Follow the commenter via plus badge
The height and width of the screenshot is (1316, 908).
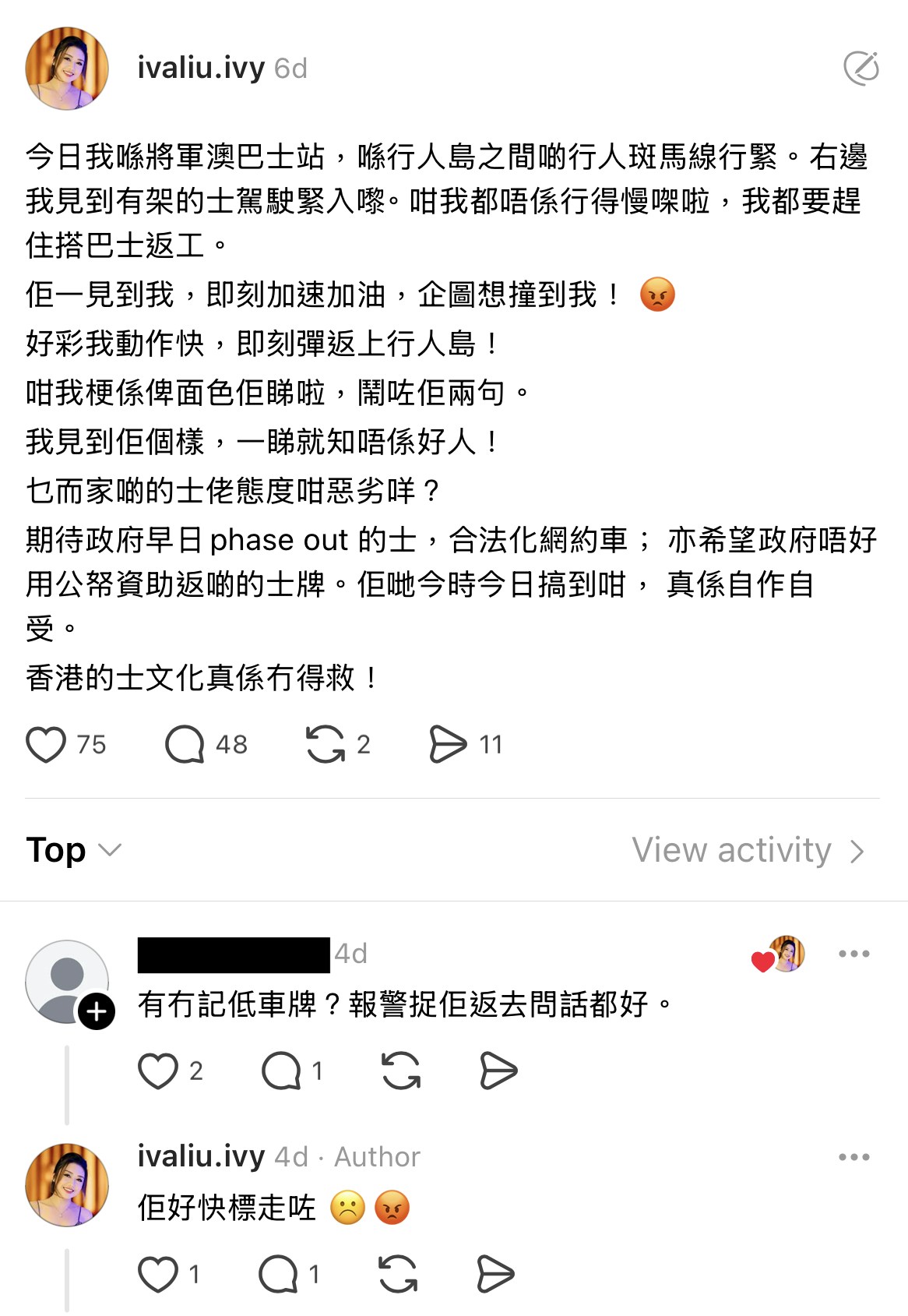click(97, 1011)
